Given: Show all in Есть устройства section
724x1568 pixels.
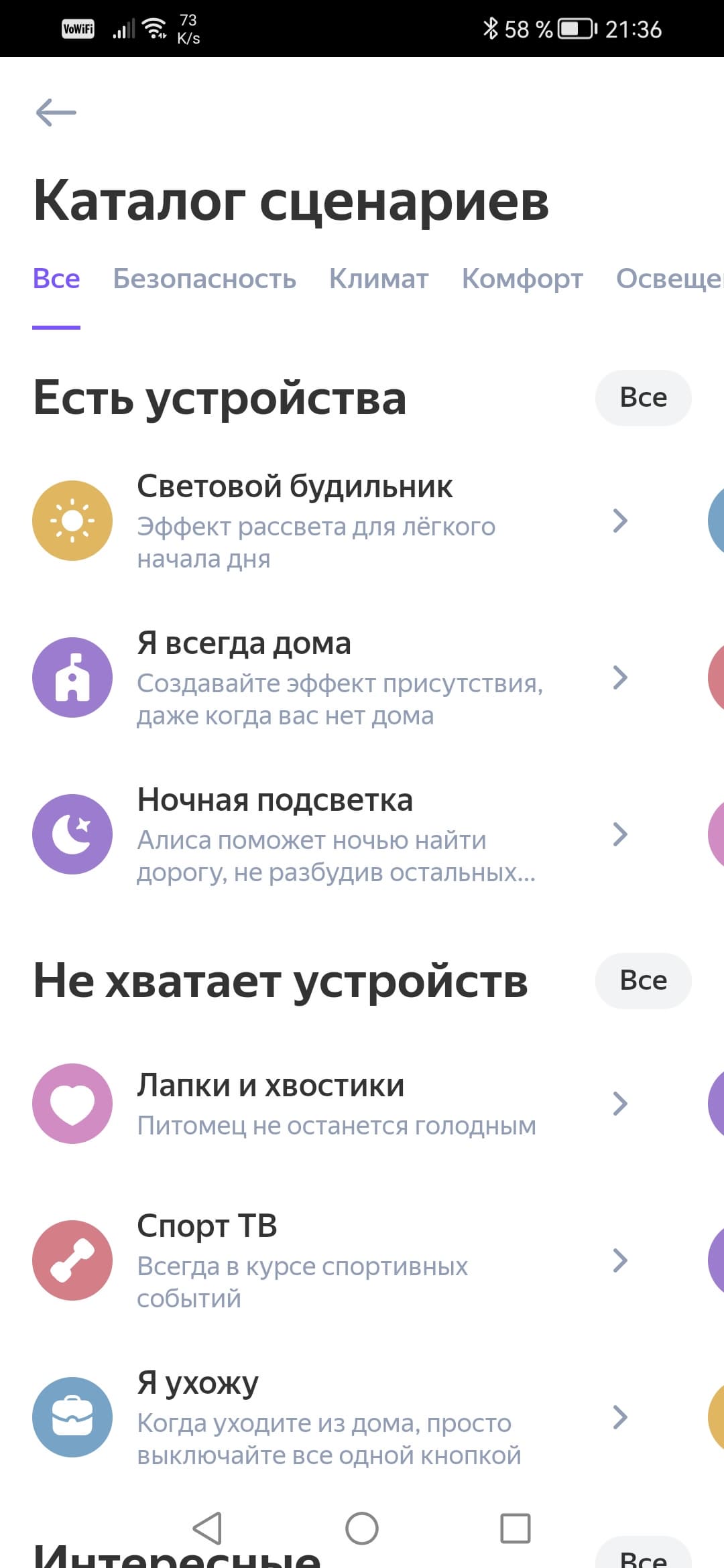Looking at the screenshot, I should (643, 397).
